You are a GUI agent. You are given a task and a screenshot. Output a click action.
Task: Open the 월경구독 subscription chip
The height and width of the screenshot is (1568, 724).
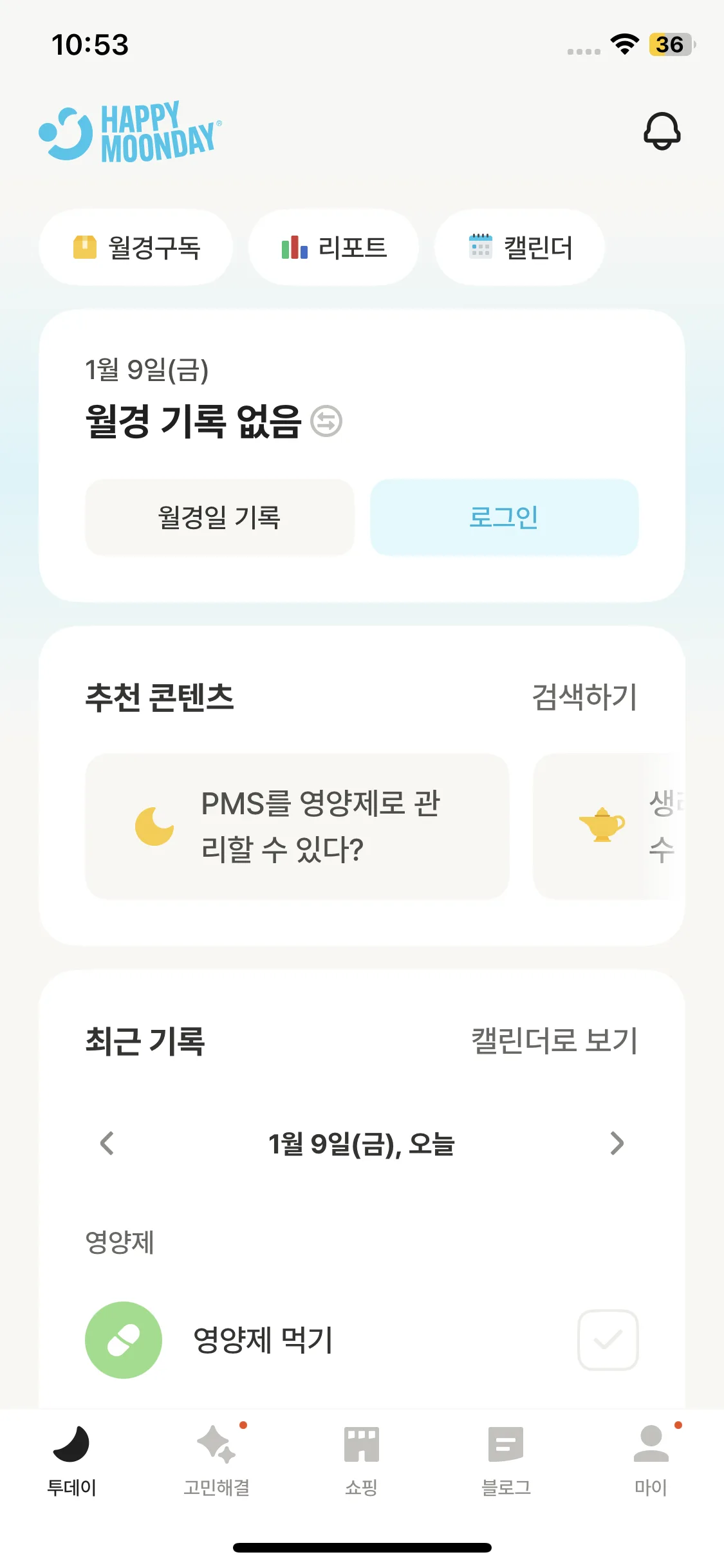tap(136, 247)
